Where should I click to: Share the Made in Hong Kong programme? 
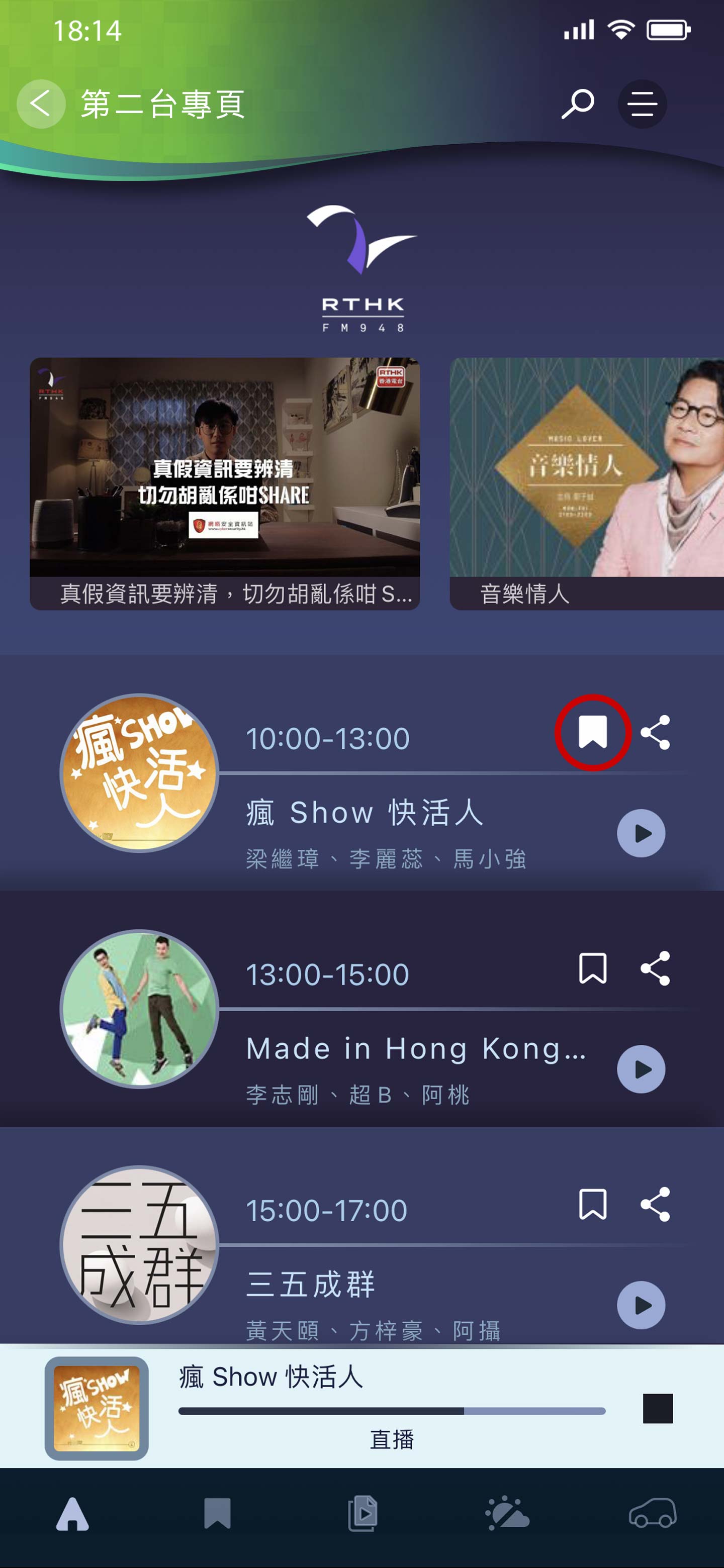(655, 968)
